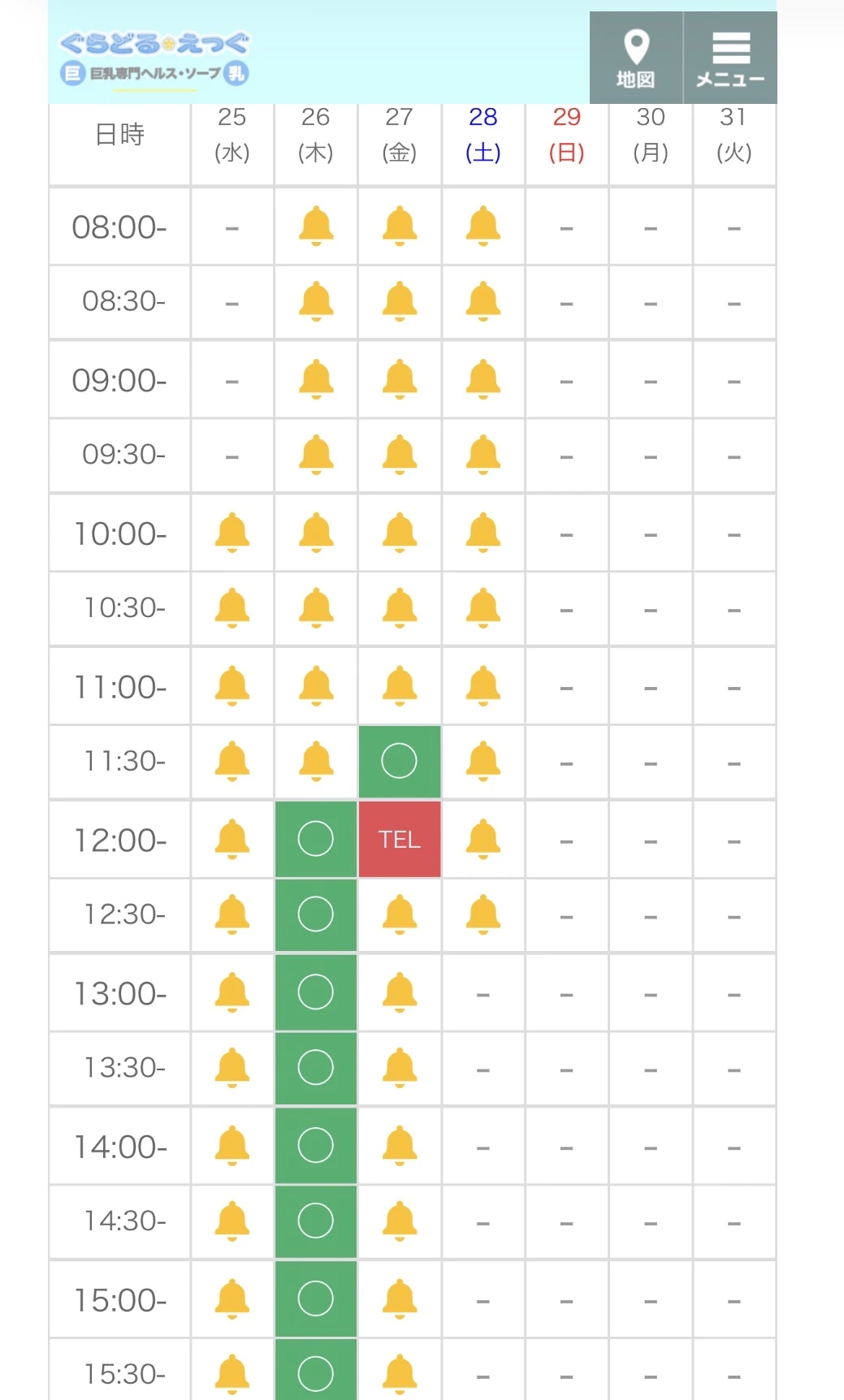Image resolution: width=844 pixels, height=1400 pixels.
Task: Book the 11:30 slot on the 27th
Action: (399, 762)
